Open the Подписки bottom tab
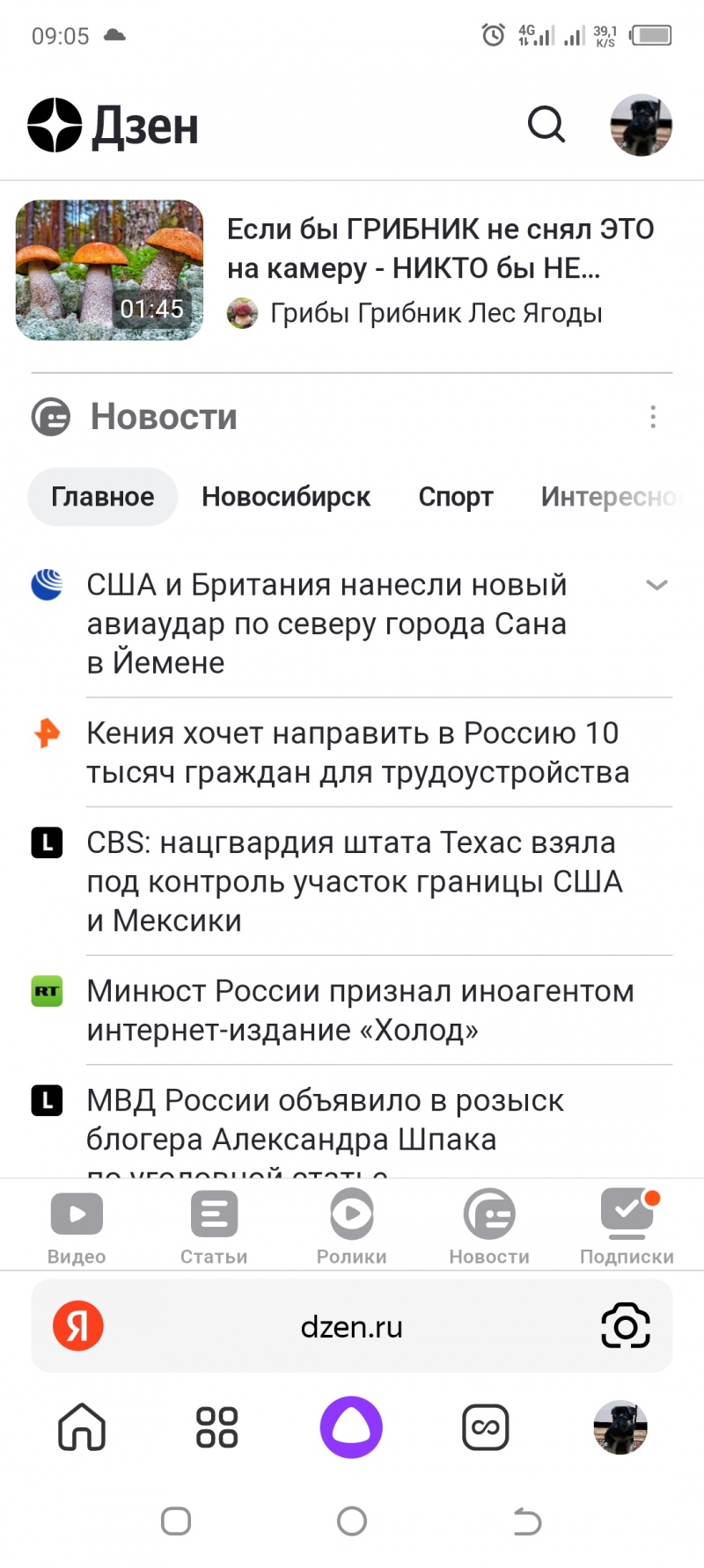The width and height of the screenshot is (704, 1568). click(x=627, y=1227)
